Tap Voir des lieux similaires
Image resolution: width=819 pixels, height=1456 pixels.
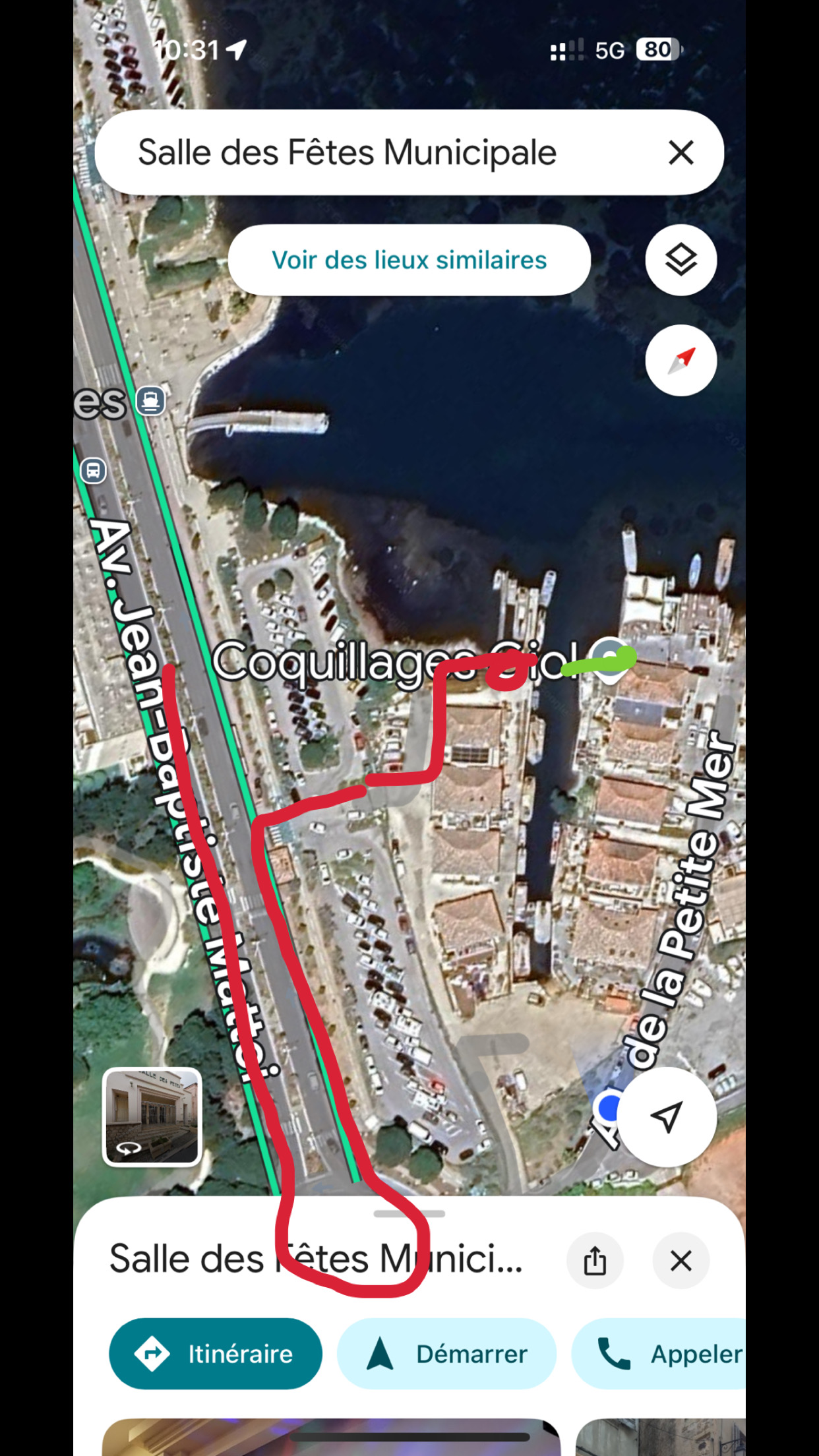tap(409, 260)
